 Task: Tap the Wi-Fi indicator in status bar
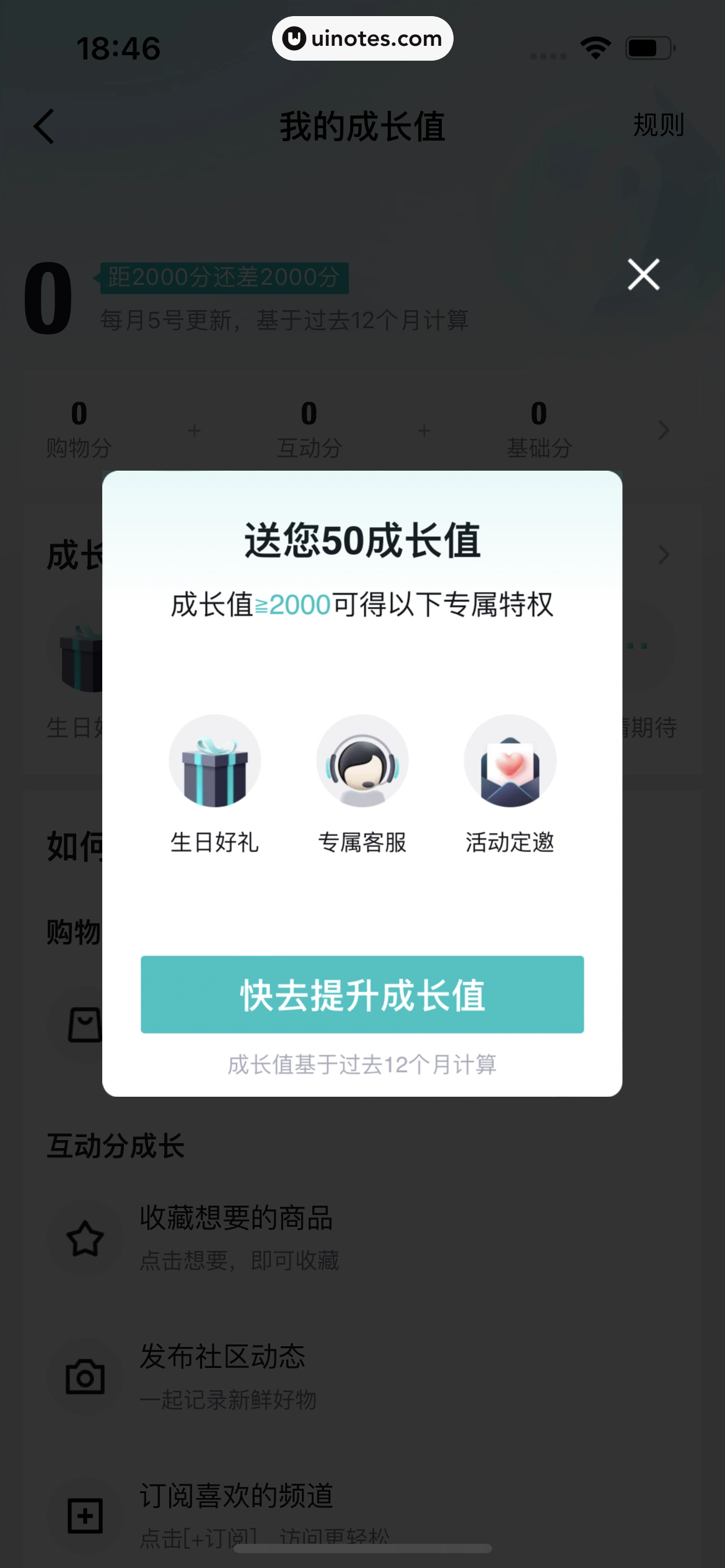(x=595, y=46)
